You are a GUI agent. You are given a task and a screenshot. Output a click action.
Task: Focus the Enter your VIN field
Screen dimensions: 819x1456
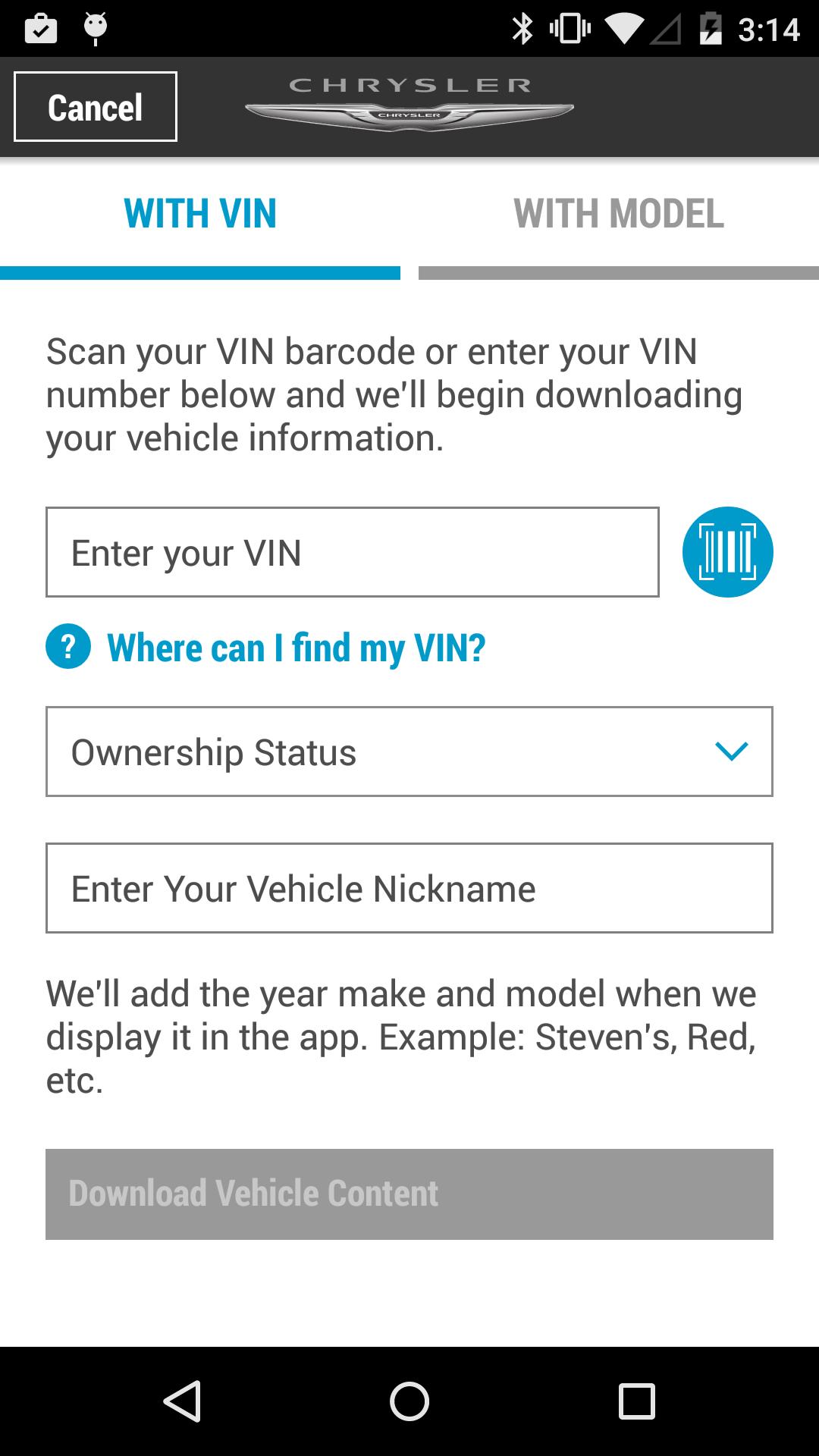coord(352,552)
